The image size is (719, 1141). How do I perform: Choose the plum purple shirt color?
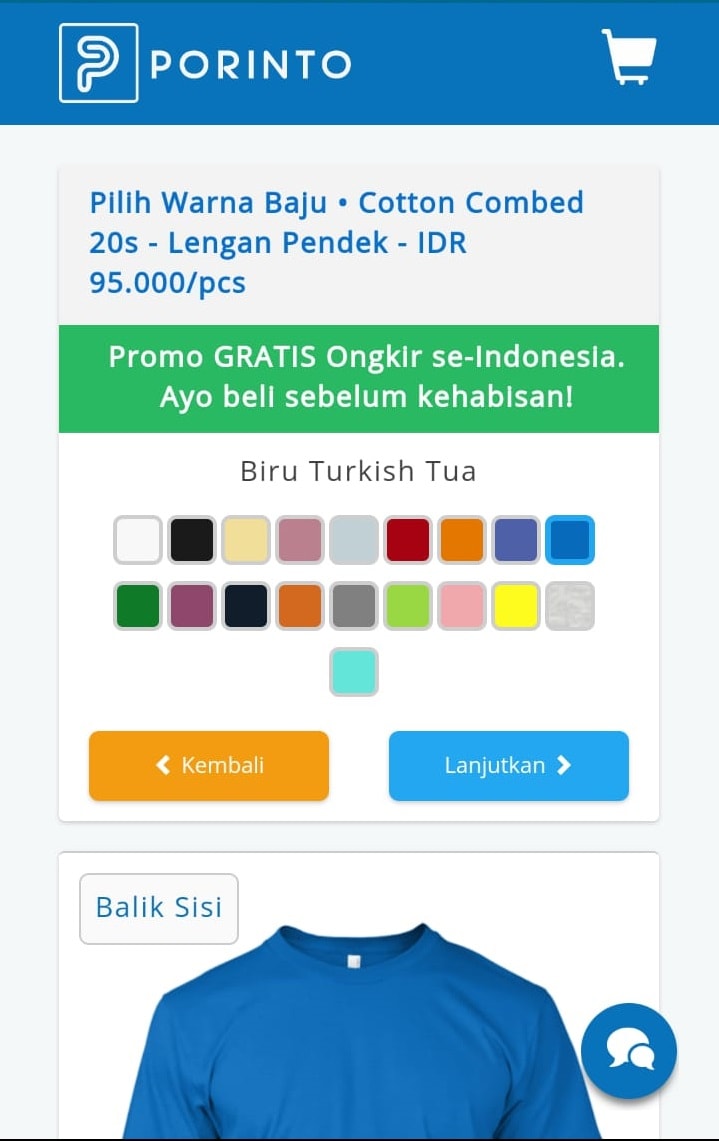point(192,606)
